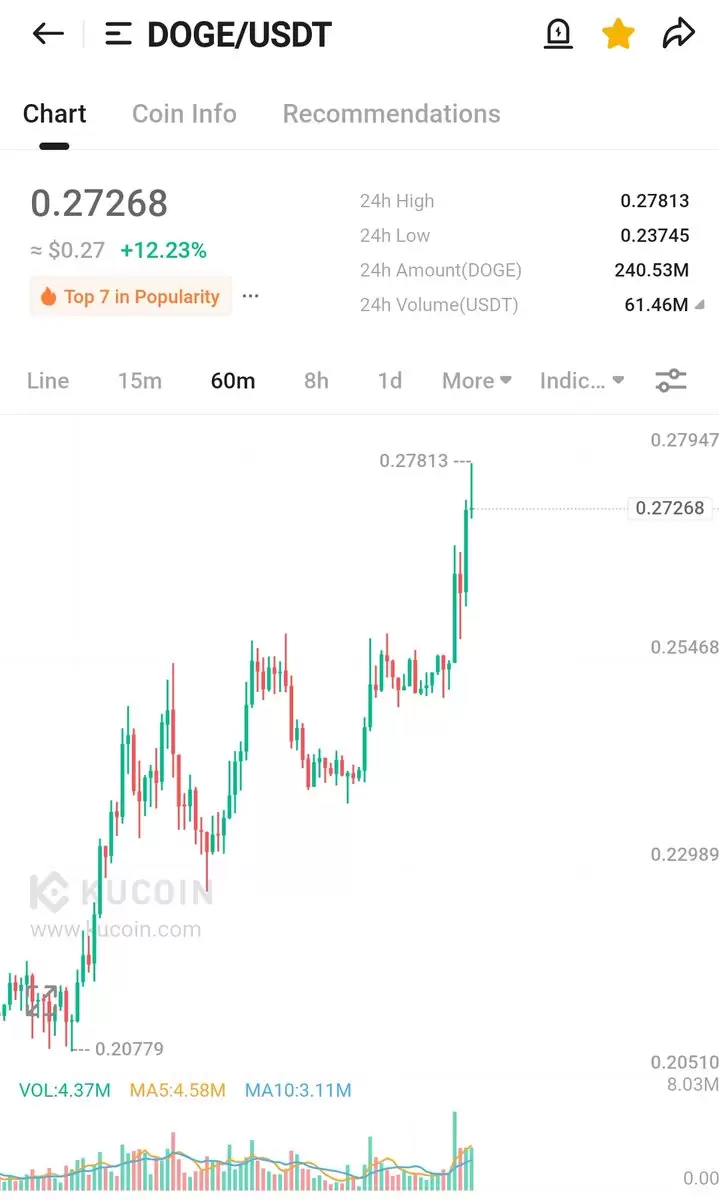The width and height of the screenshot is (719, 1200).
Task: Open the Indicators dropdown
Action: coord(582,381)
